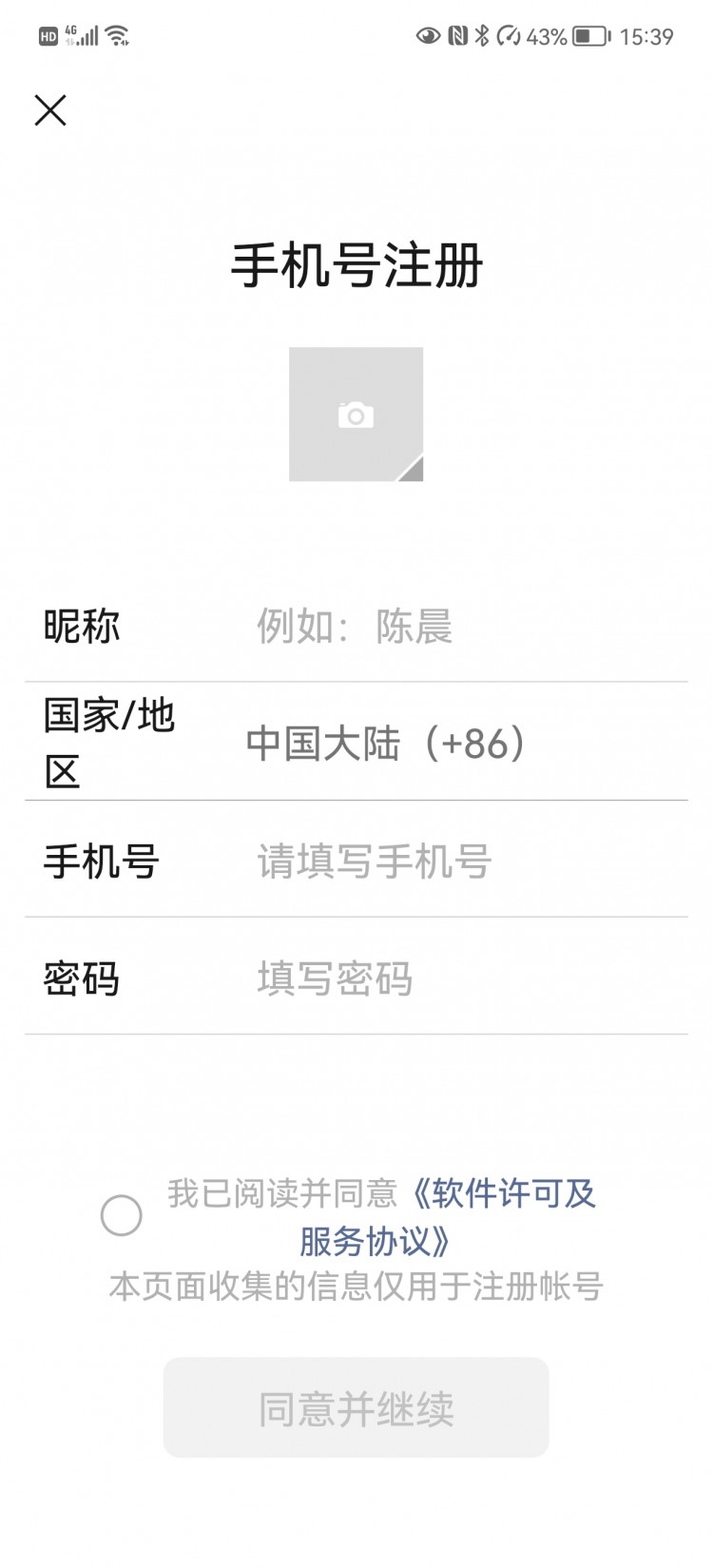Tap the sync arrows icon near the battery

(x=510, y=35)
